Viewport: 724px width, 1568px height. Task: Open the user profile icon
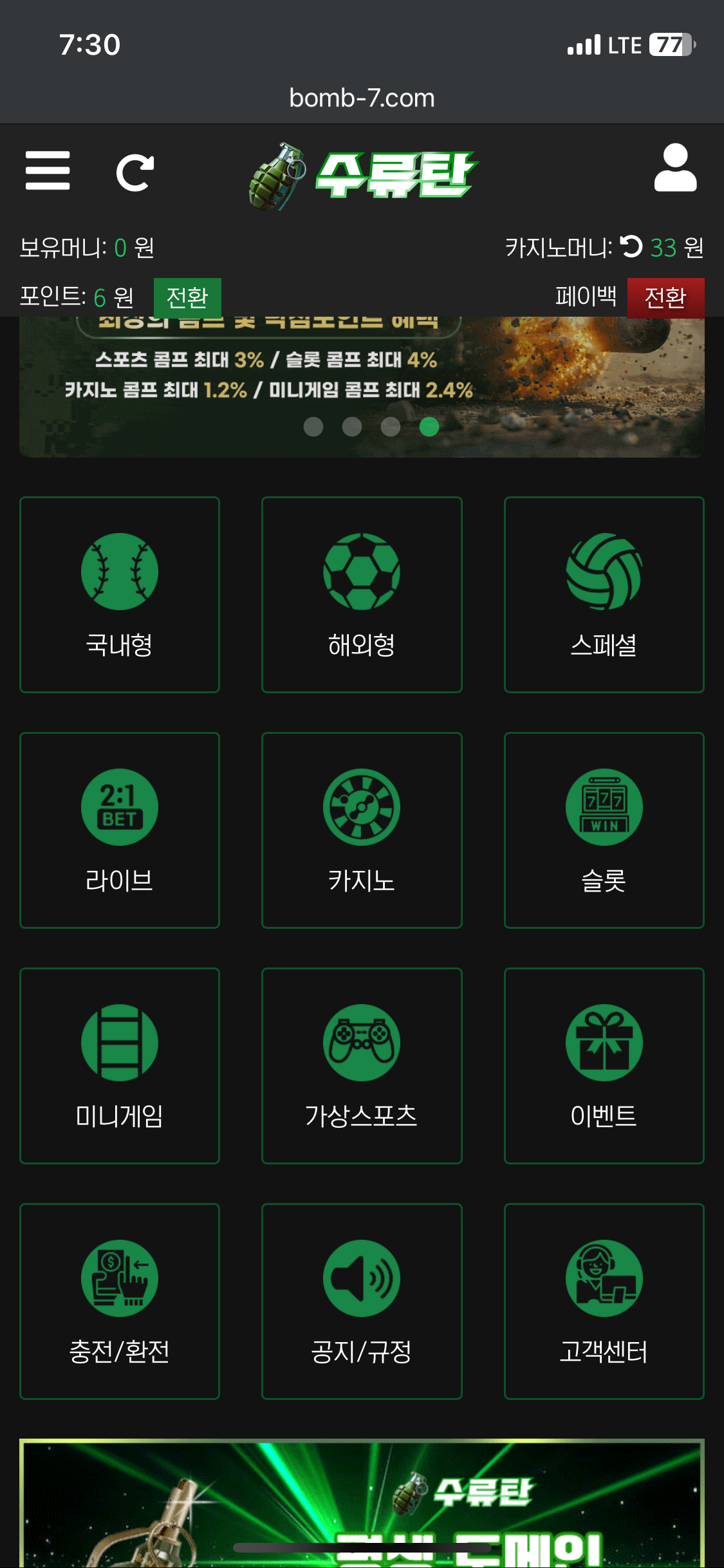click(x=675, y=169)
